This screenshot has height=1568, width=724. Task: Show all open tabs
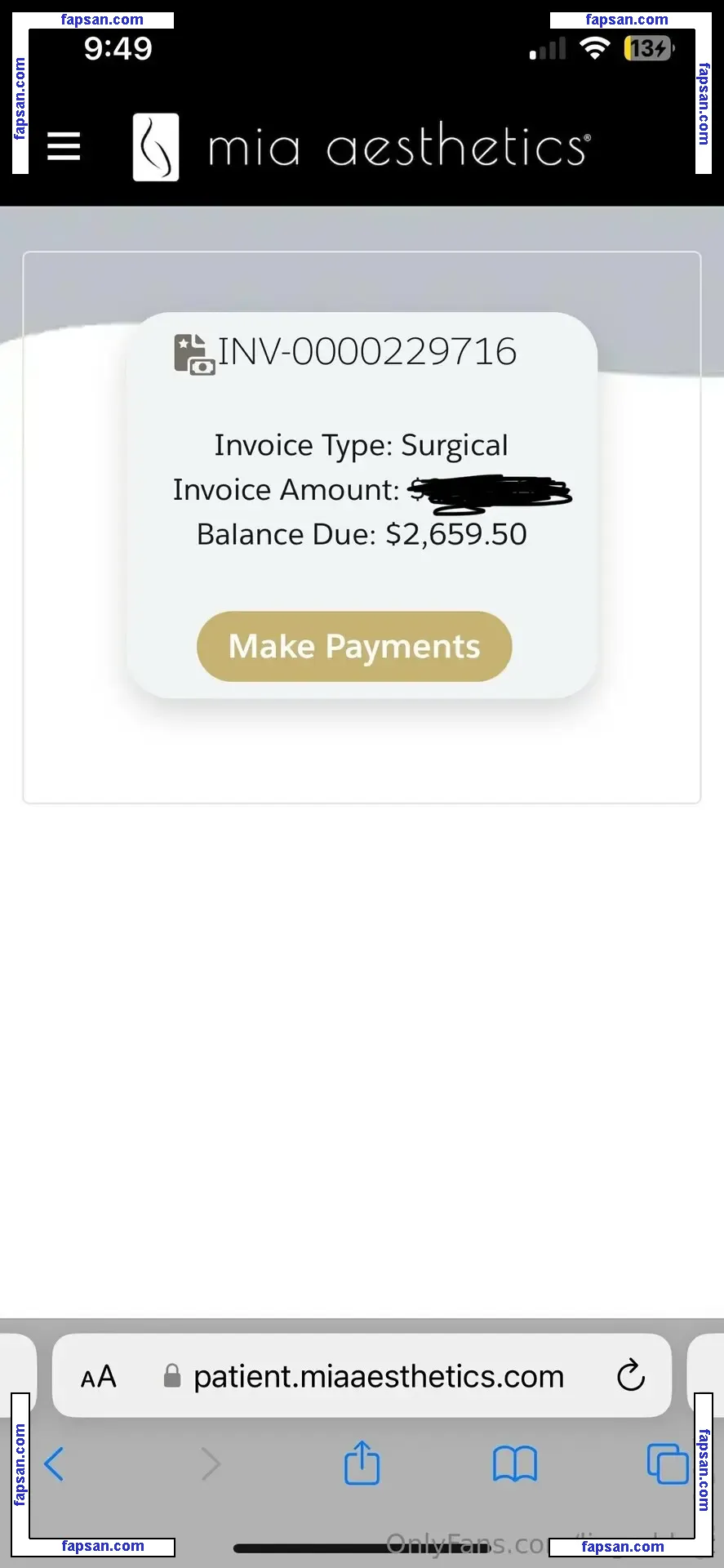click(667, 1463)
